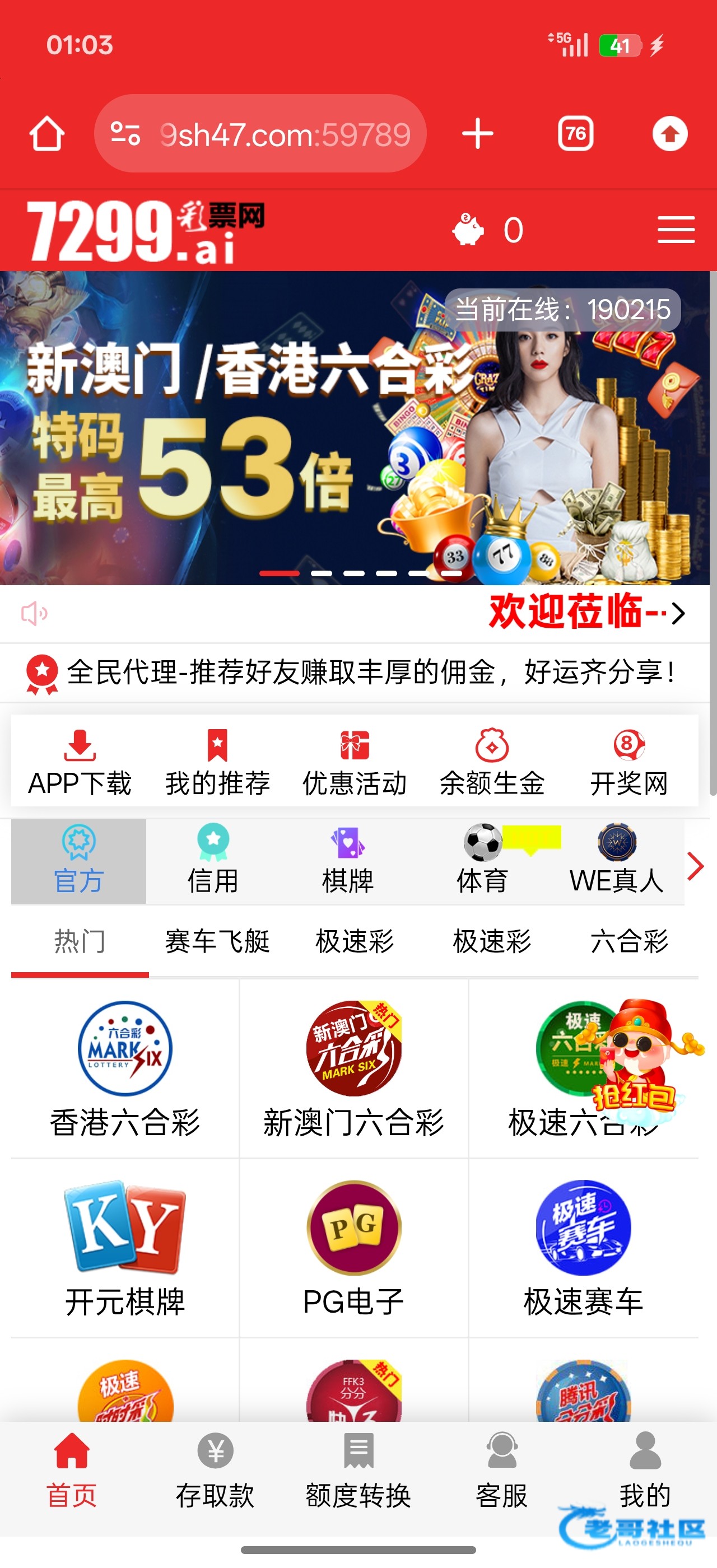Open PG电子 game
The height and width of the screenshot is (1568, 717).
point(353,1249)
